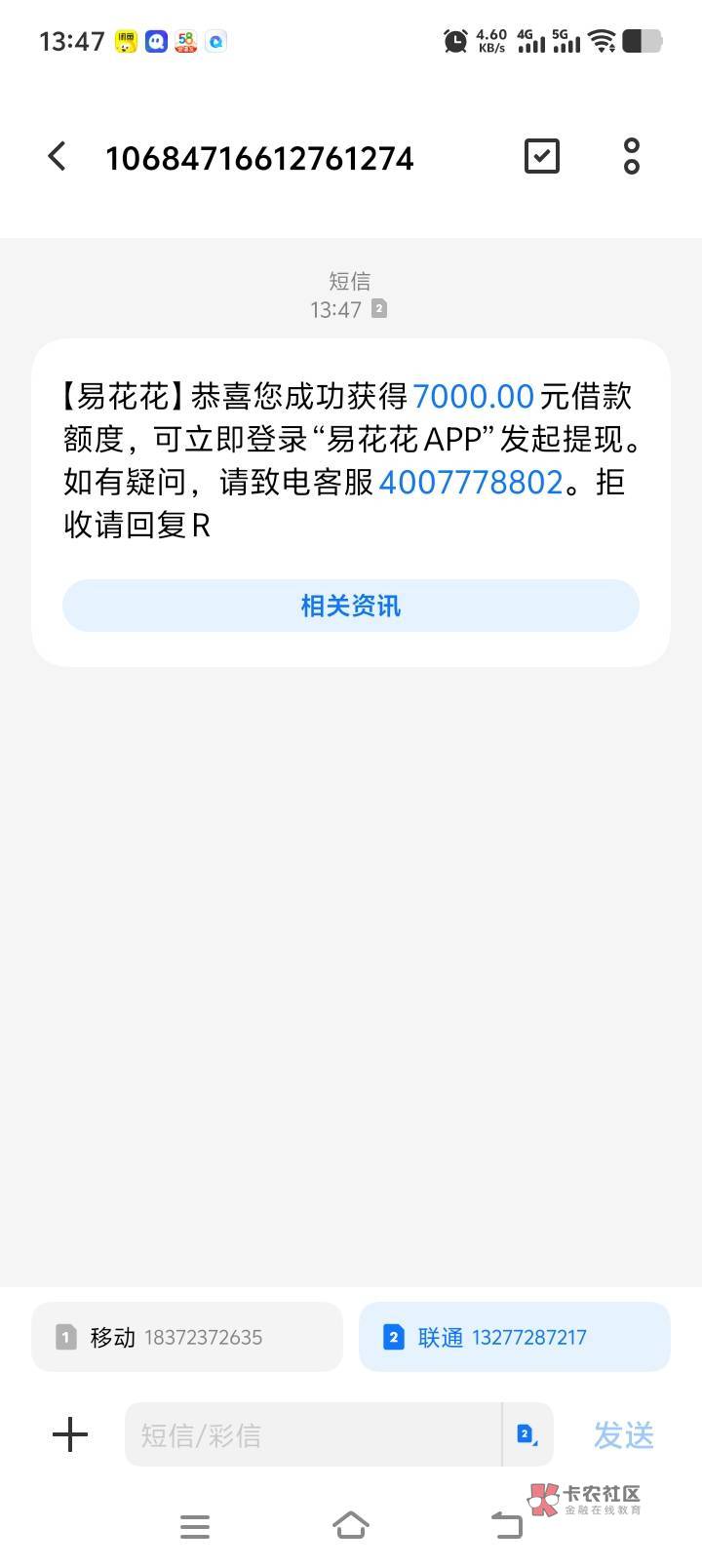Image resolution: width=702 pixels, height=1568 pixels.
Task: Open the system recent apps menu
Action: pos(195,1526)
